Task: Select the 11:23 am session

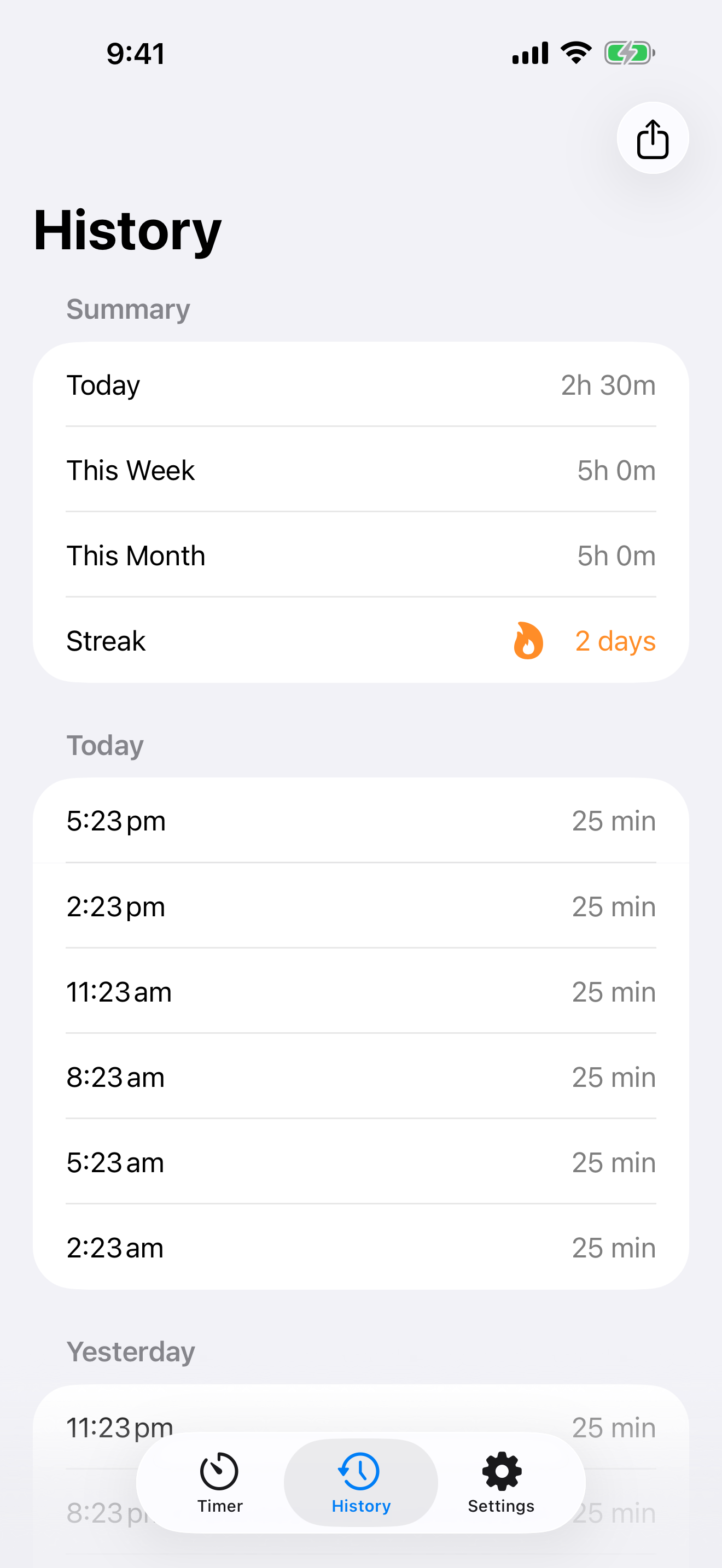Action: pos(361,991)
